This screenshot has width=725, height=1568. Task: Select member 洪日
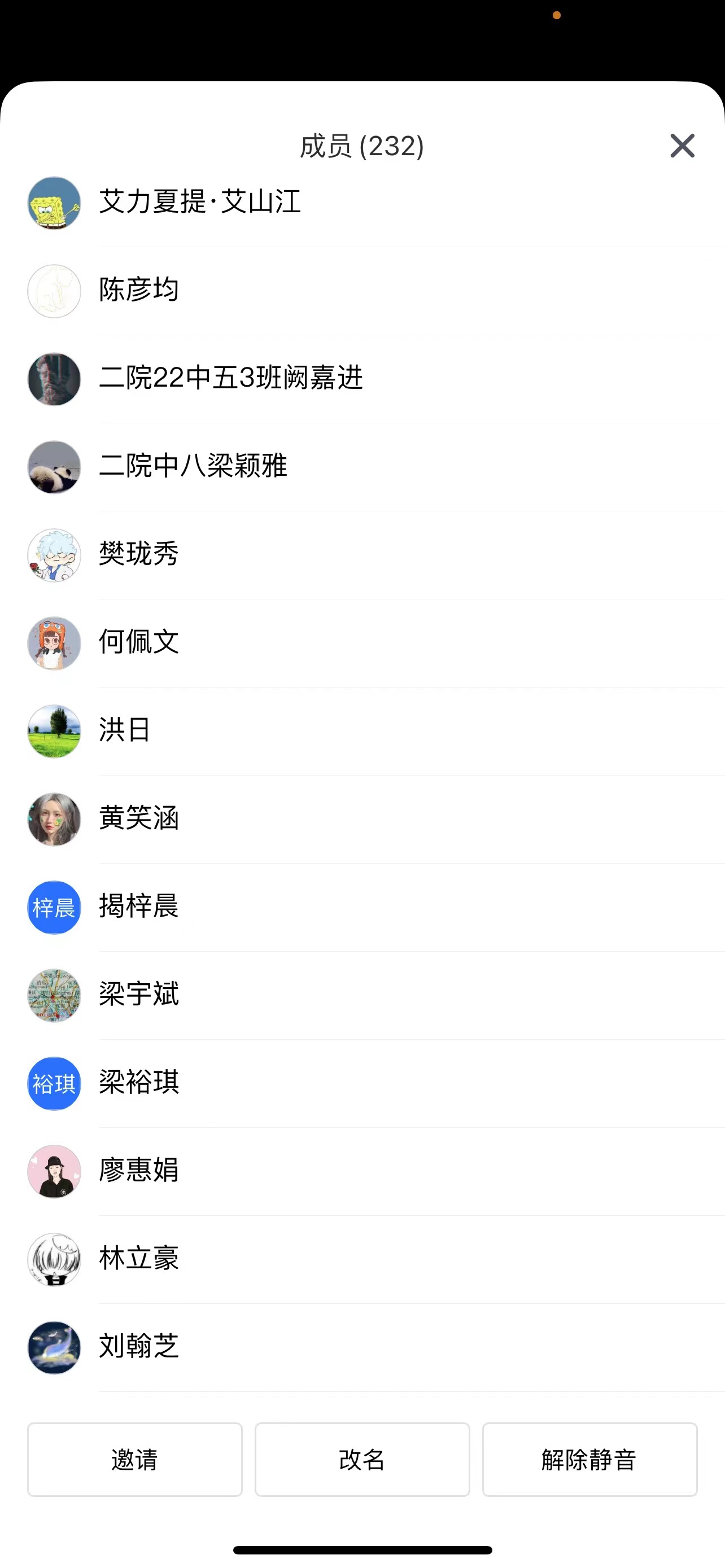point(125,730)
